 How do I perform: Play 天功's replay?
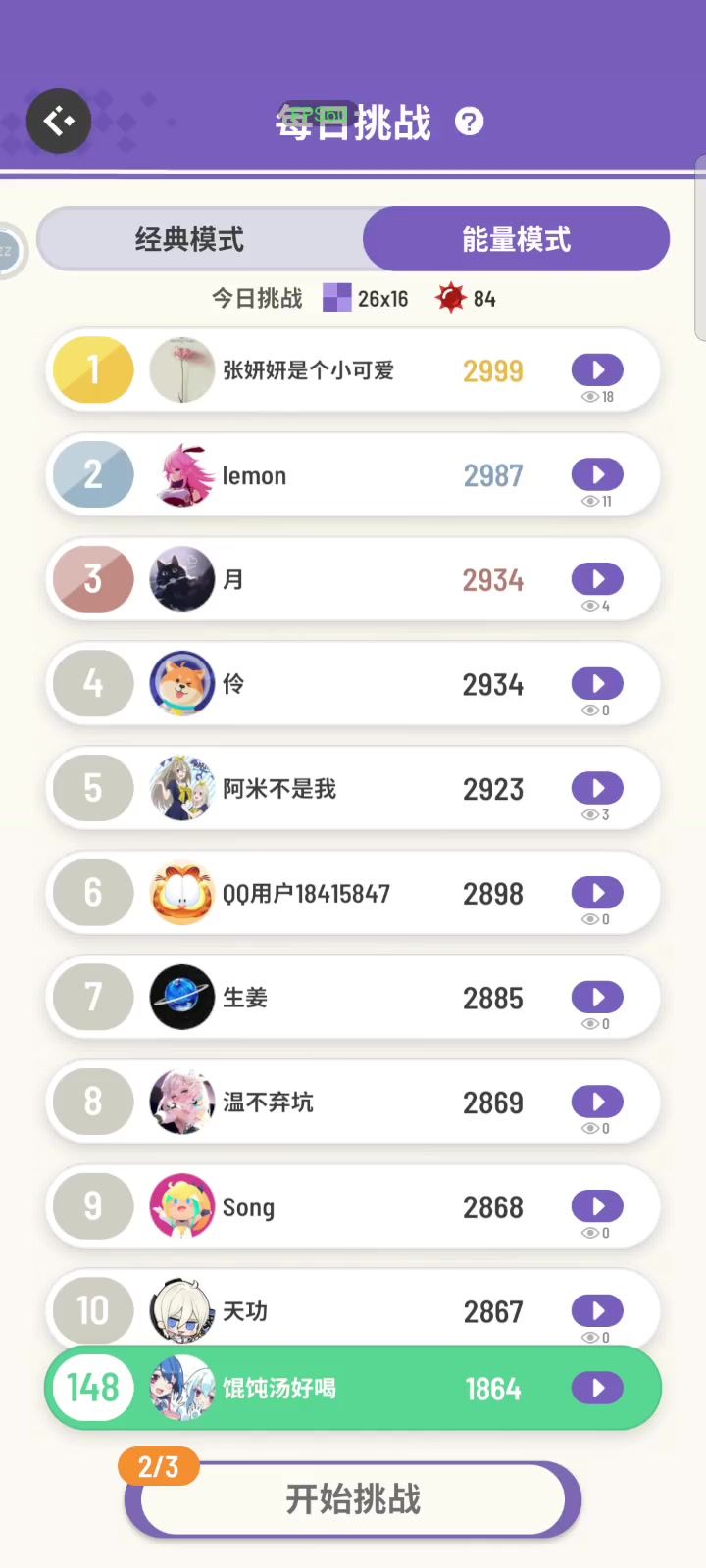597,1310
